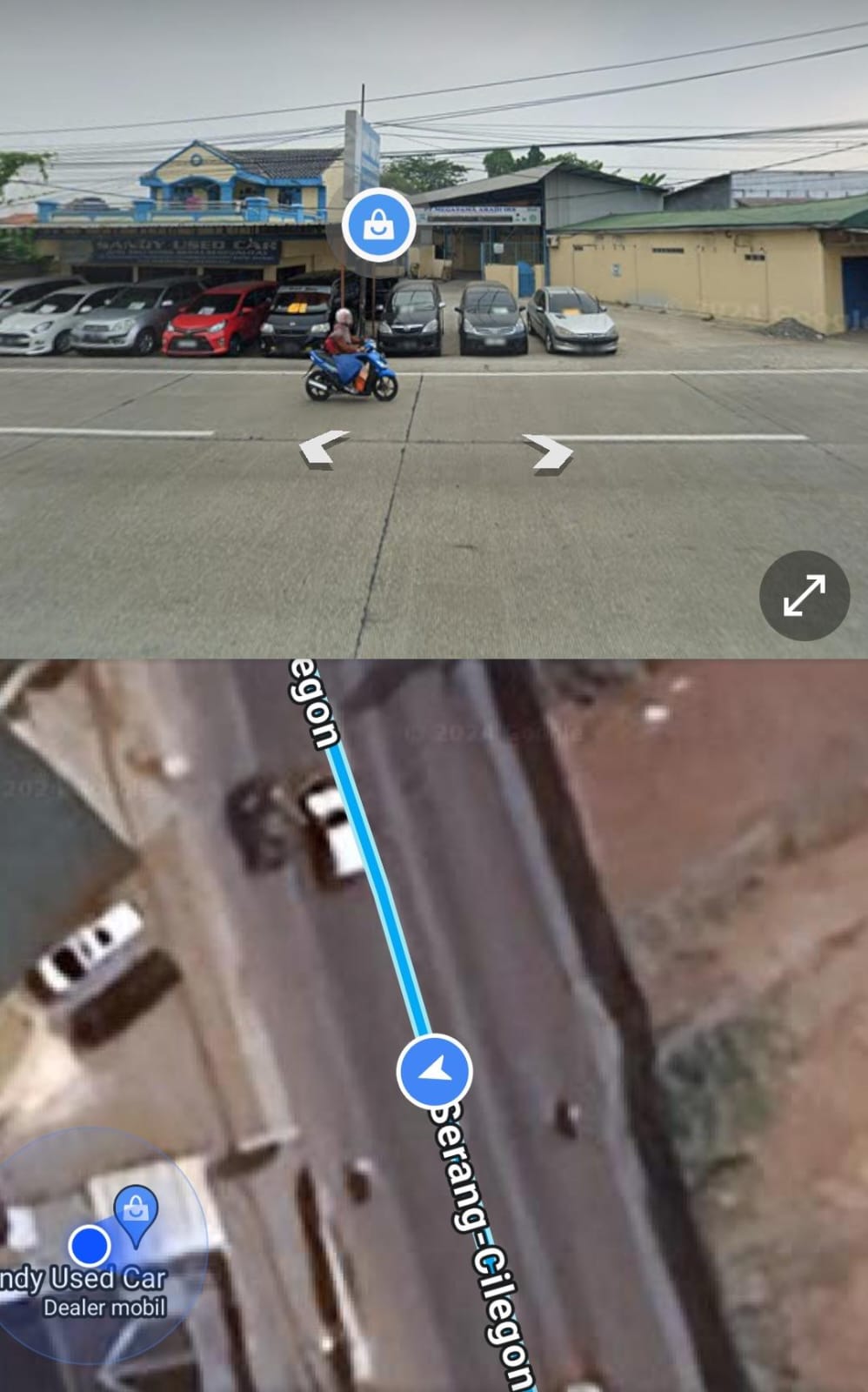Tap the Street View position arrow on map
Screen dimensions: 868x1392
[x=434, y=1072]
